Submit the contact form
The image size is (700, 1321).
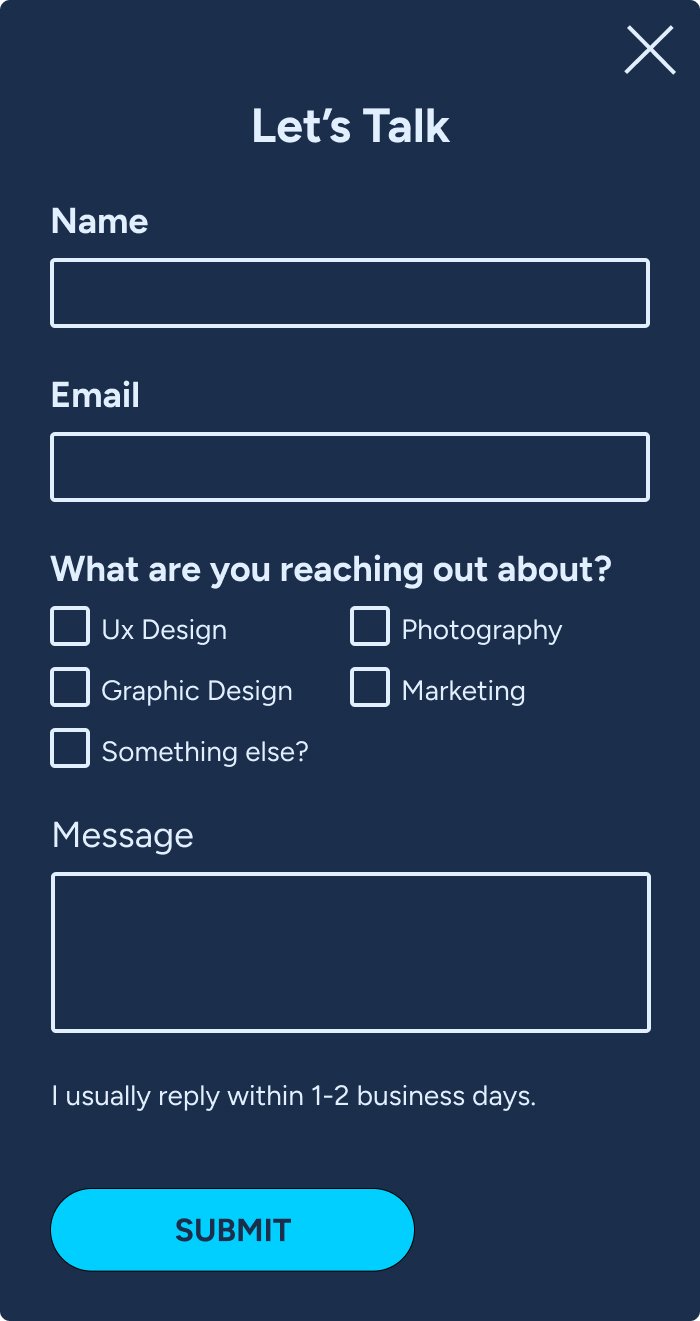pos(232,1230)
